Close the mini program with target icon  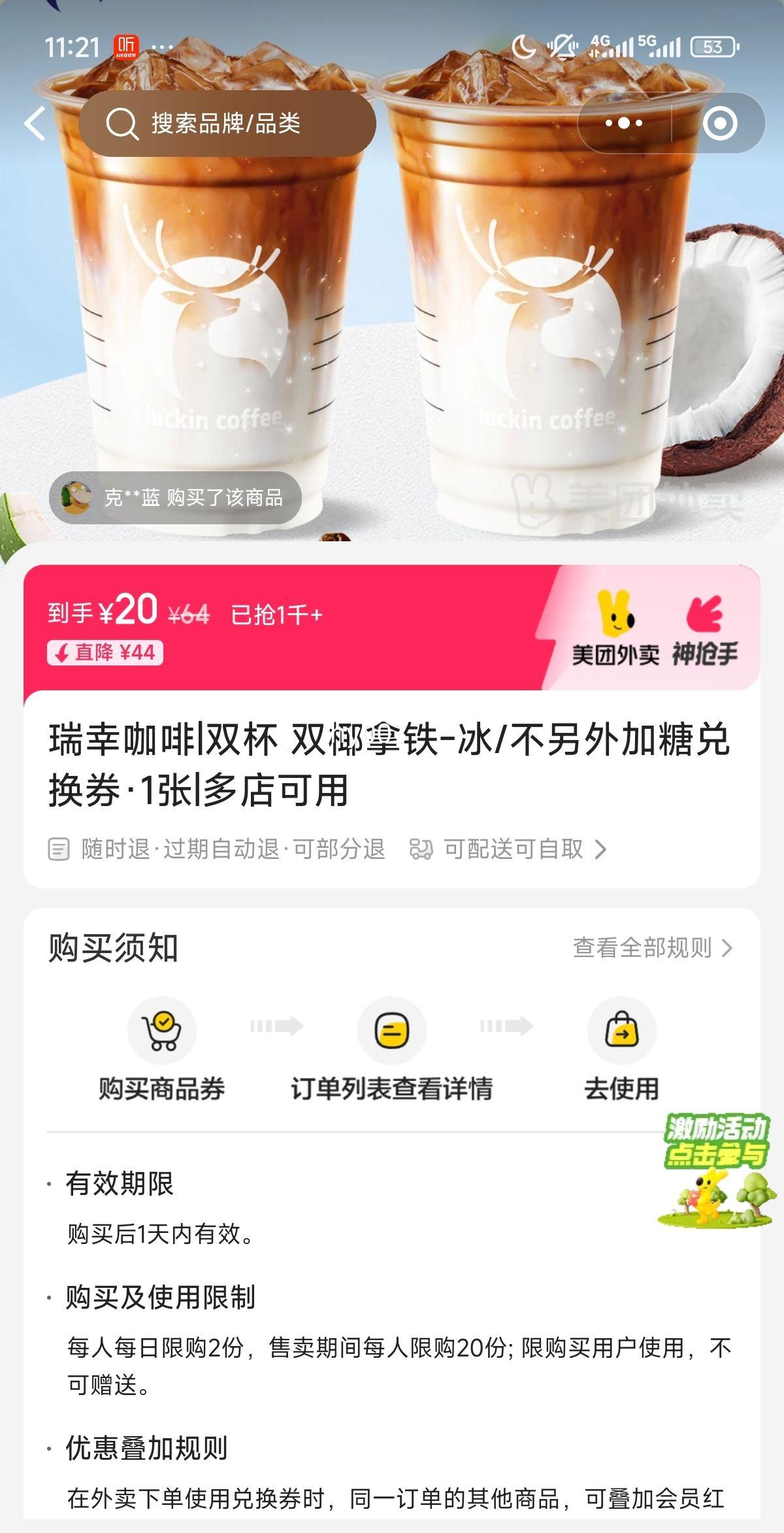click(x=719, y=124)
